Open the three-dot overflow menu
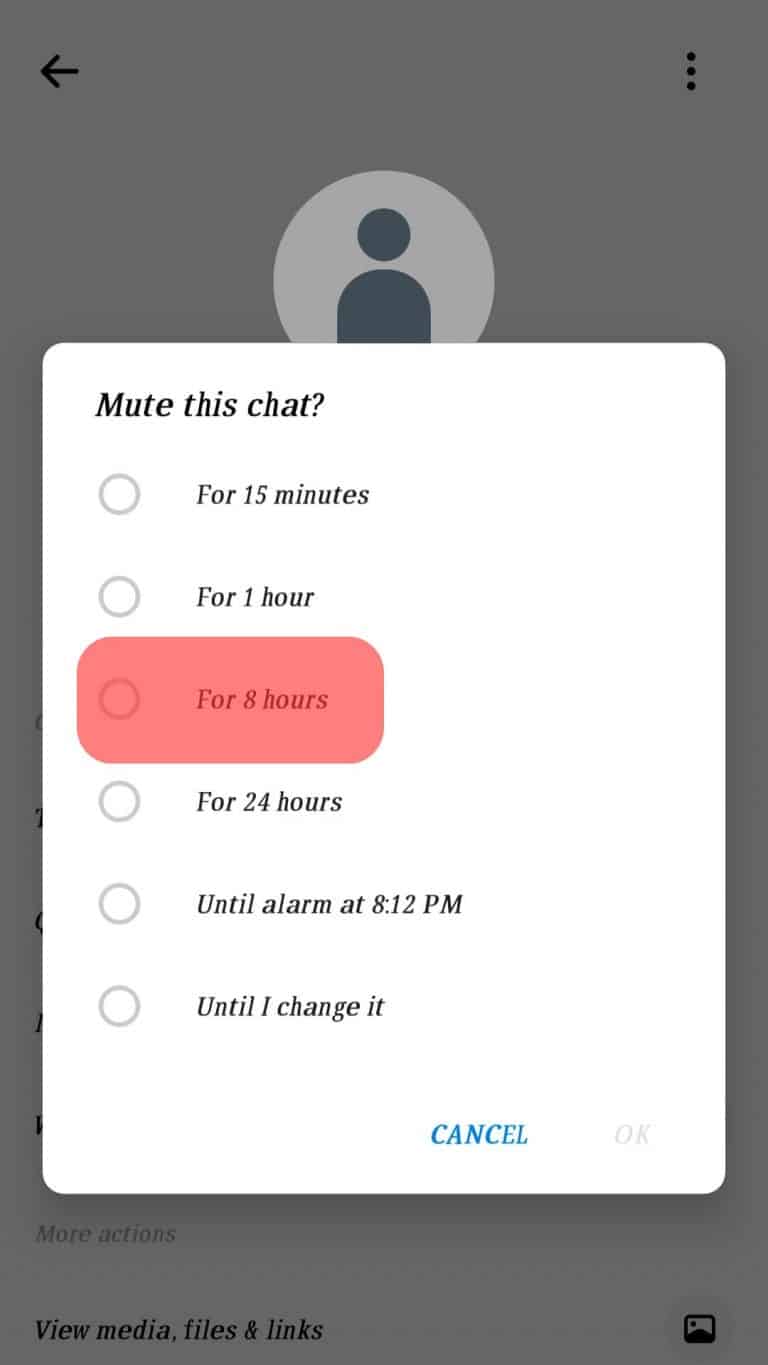Viewport: 768px width, 1365px height. pyautogui.click(x=690, y=71)
